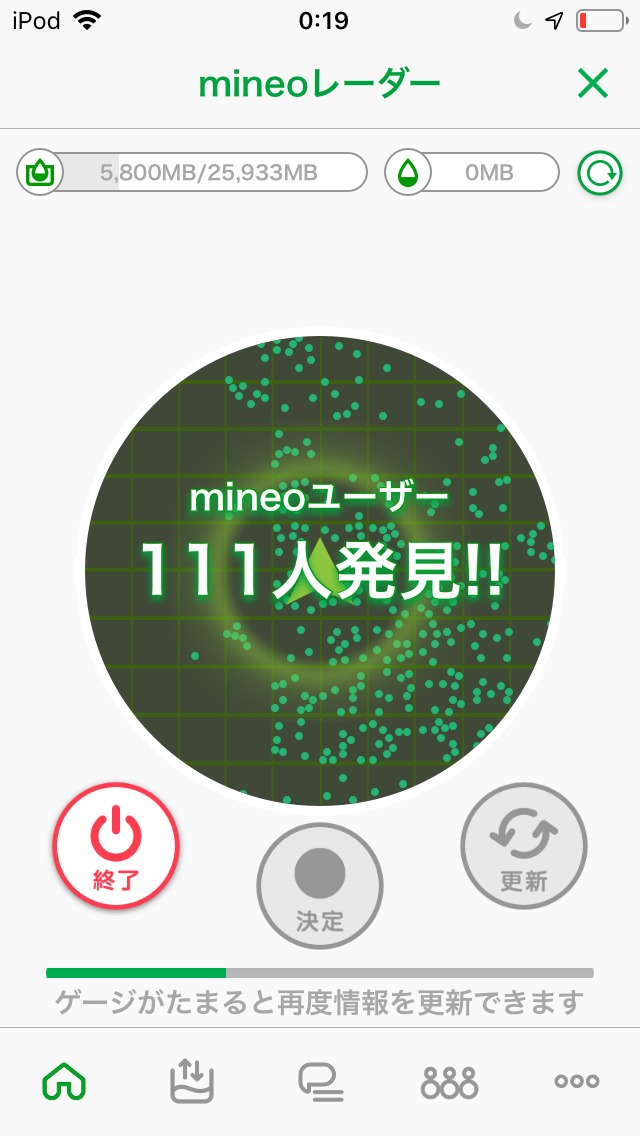This screenshot has width=640, height=1136.
Task: Tap the 更新 refresh radar button
Action: (x=524, y=845)
